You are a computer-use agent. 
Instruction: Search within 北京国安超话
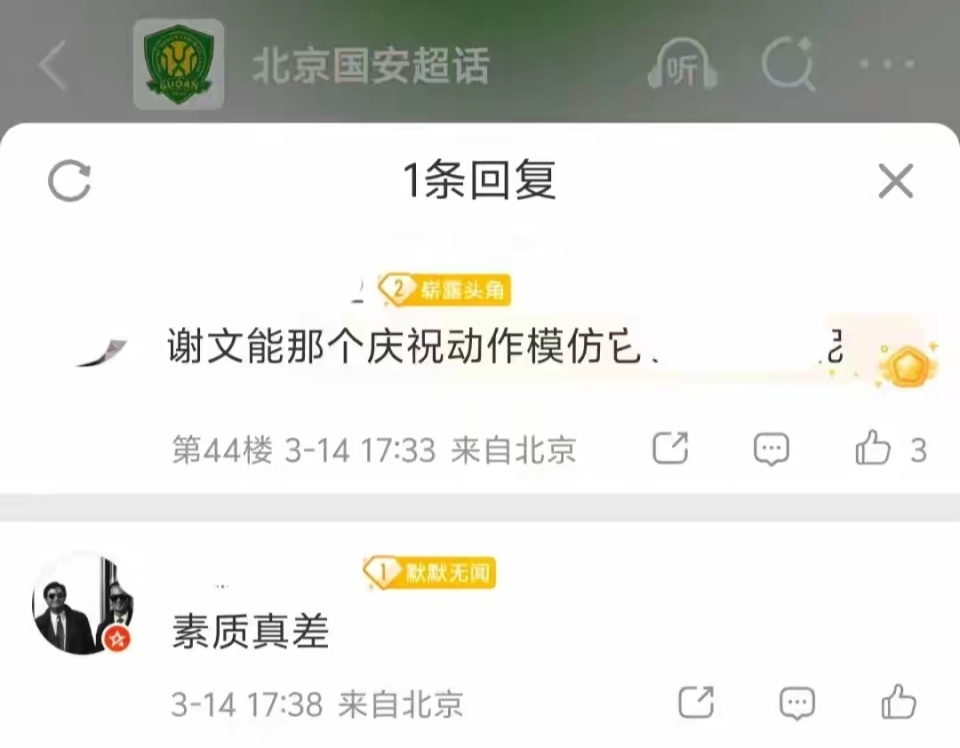[x=789, y=66]
